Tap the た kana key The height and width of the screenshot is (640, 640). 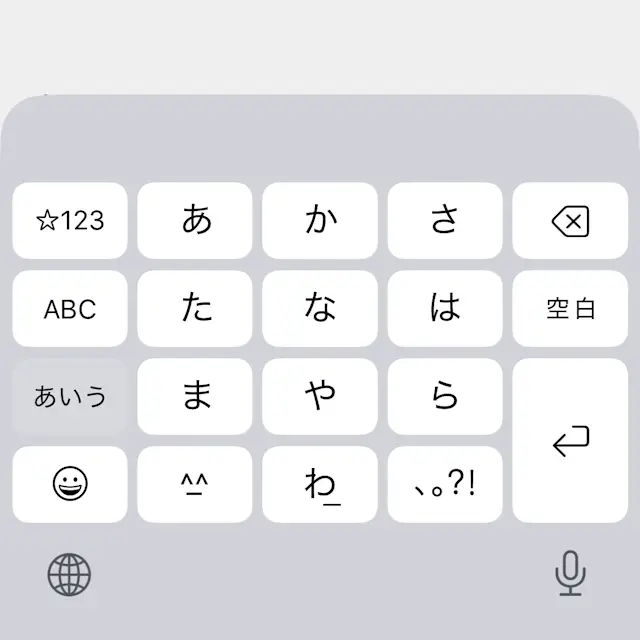pos(194,309)
